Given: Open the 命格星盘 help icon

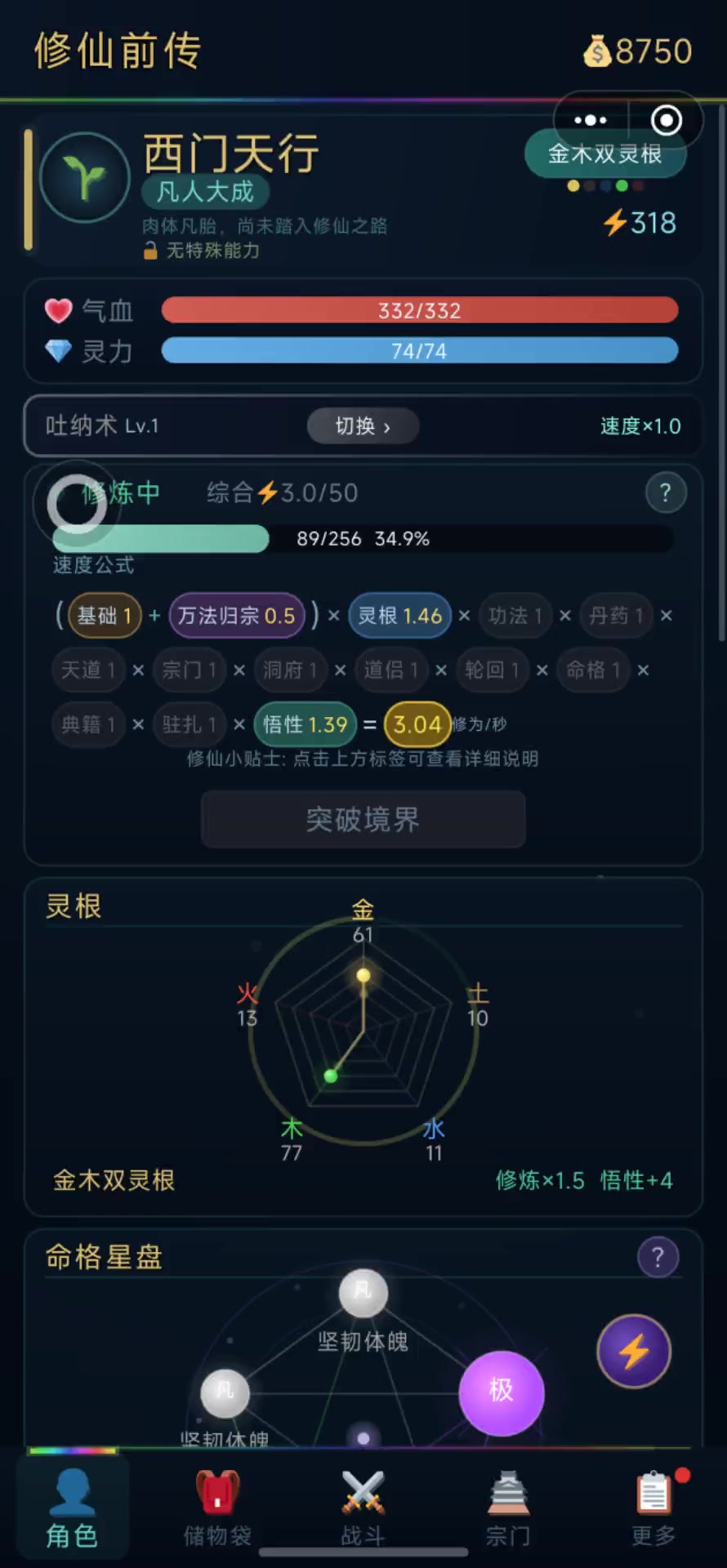Looking at the screenshot, I should click(658, 1257).
